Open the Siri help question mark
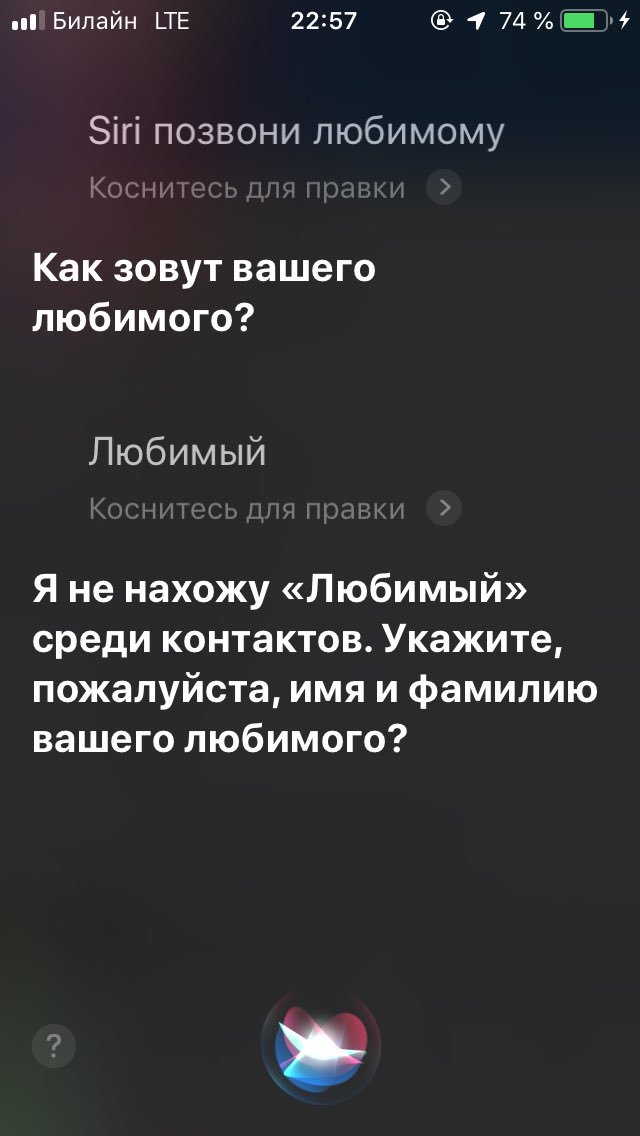The height and width of the screenshot is (1136, 640). coord(54,1047)
